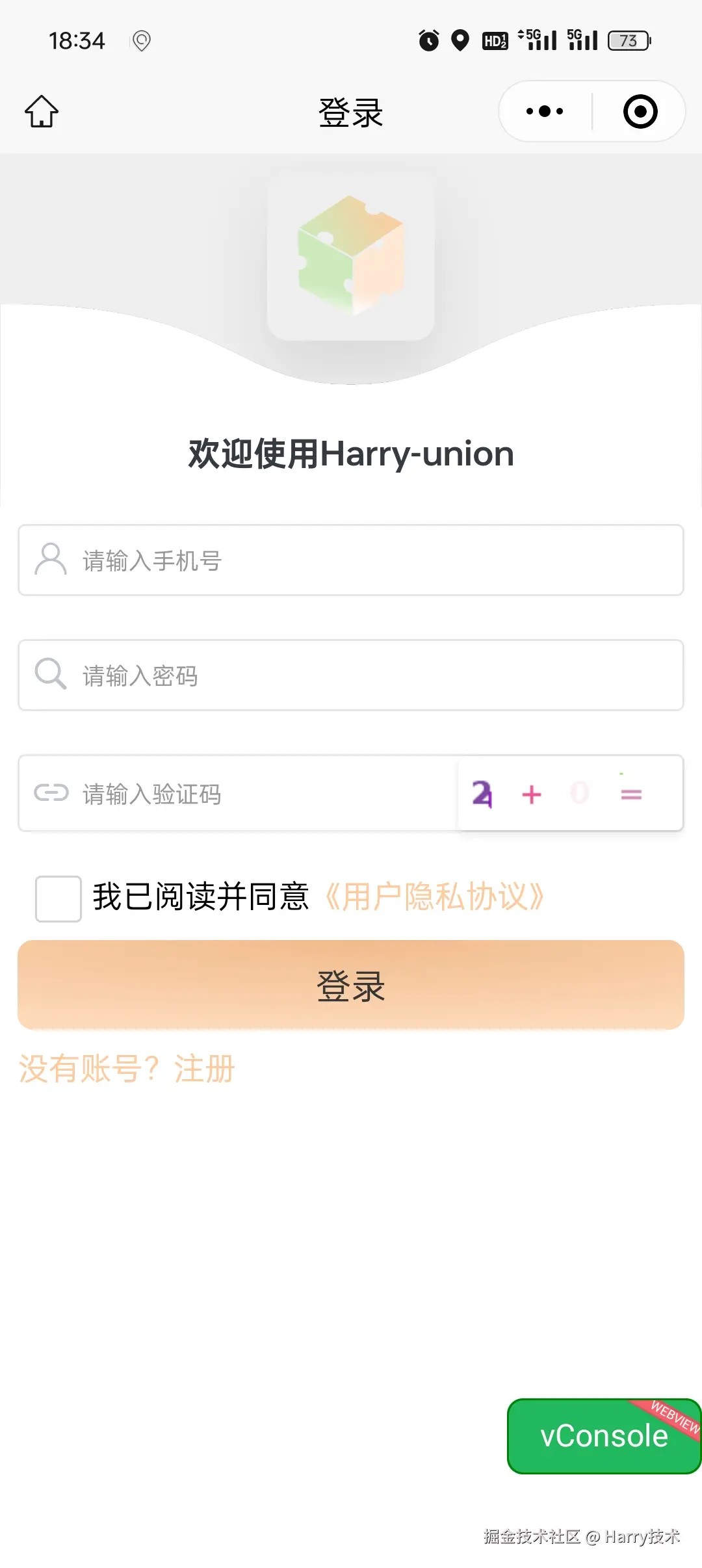This screenshot has width=702, height=1568.
Task: Go to register via 没有账号？注册
Action: click(x=127, y=1069)
